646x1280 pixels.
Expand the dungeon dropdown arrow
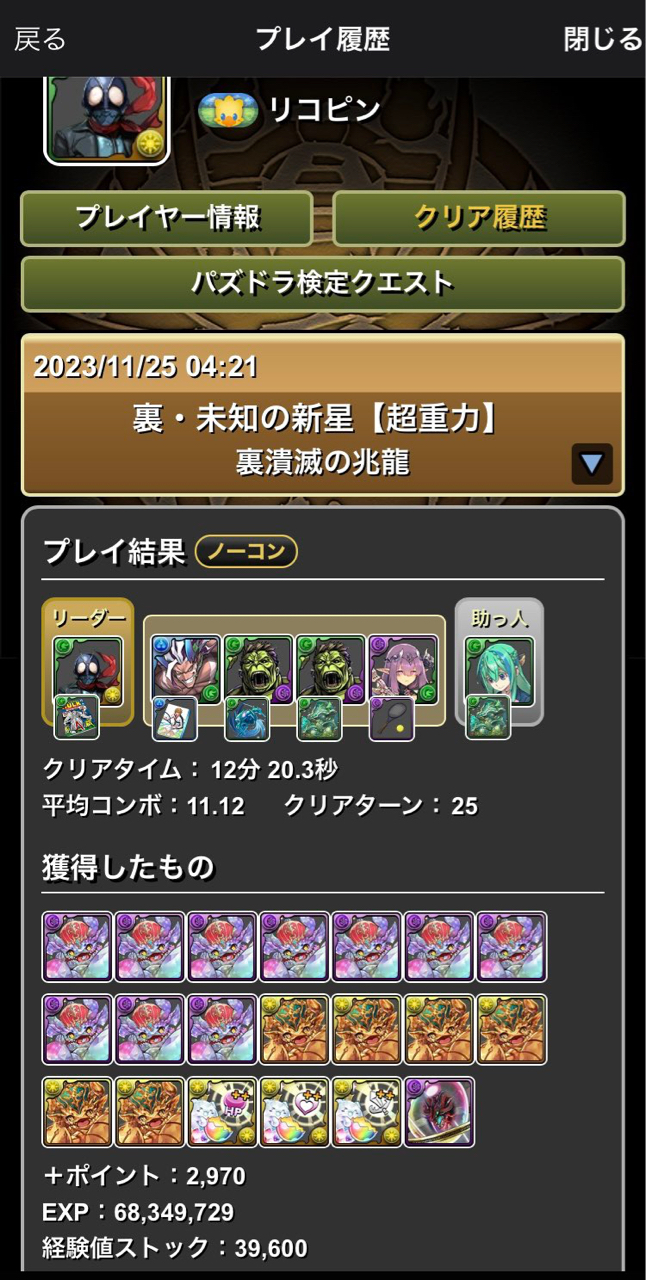click(x=592, y=463)
